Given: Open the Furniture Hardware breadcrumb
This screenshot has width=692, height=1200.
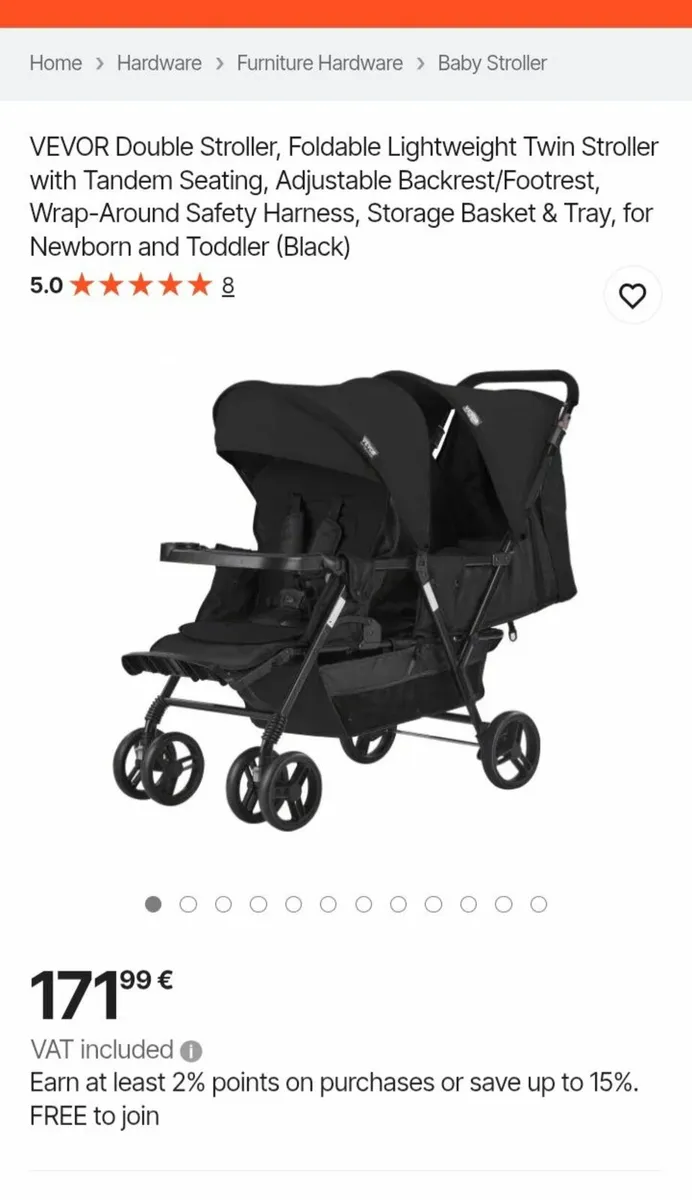Looking at the screenshot, I should click(x=320, y=63).
